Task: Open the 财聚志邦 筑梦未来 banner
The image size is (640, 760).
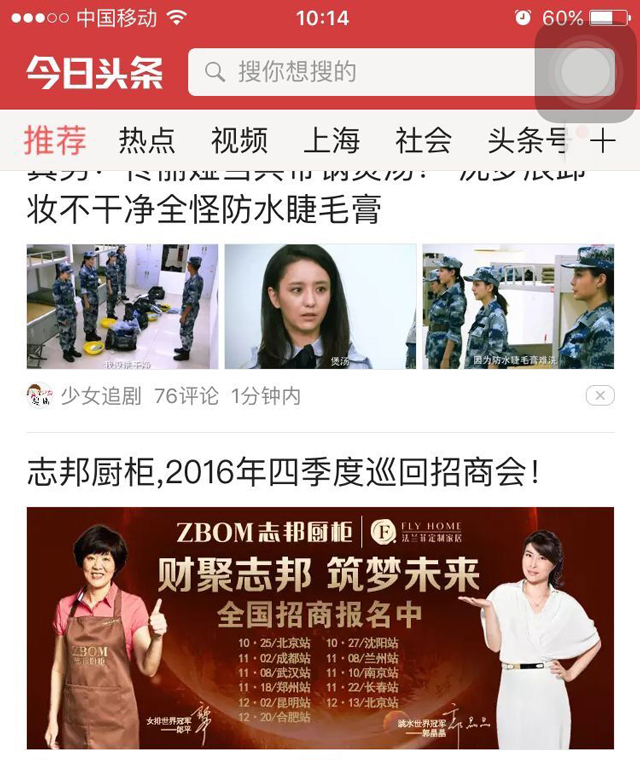Action: pos(320,628)
